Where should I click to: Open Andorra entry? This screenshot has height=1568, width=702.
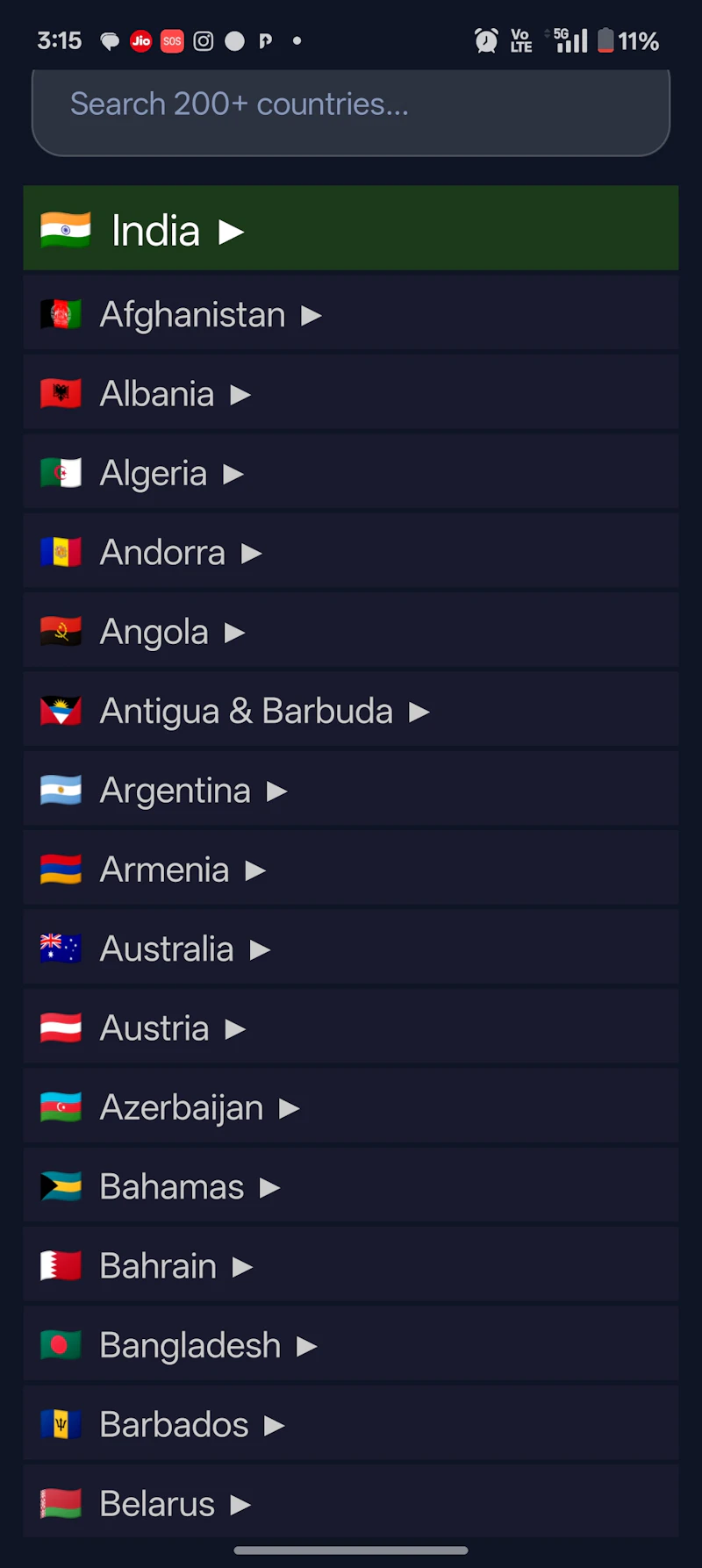(351, 552)
